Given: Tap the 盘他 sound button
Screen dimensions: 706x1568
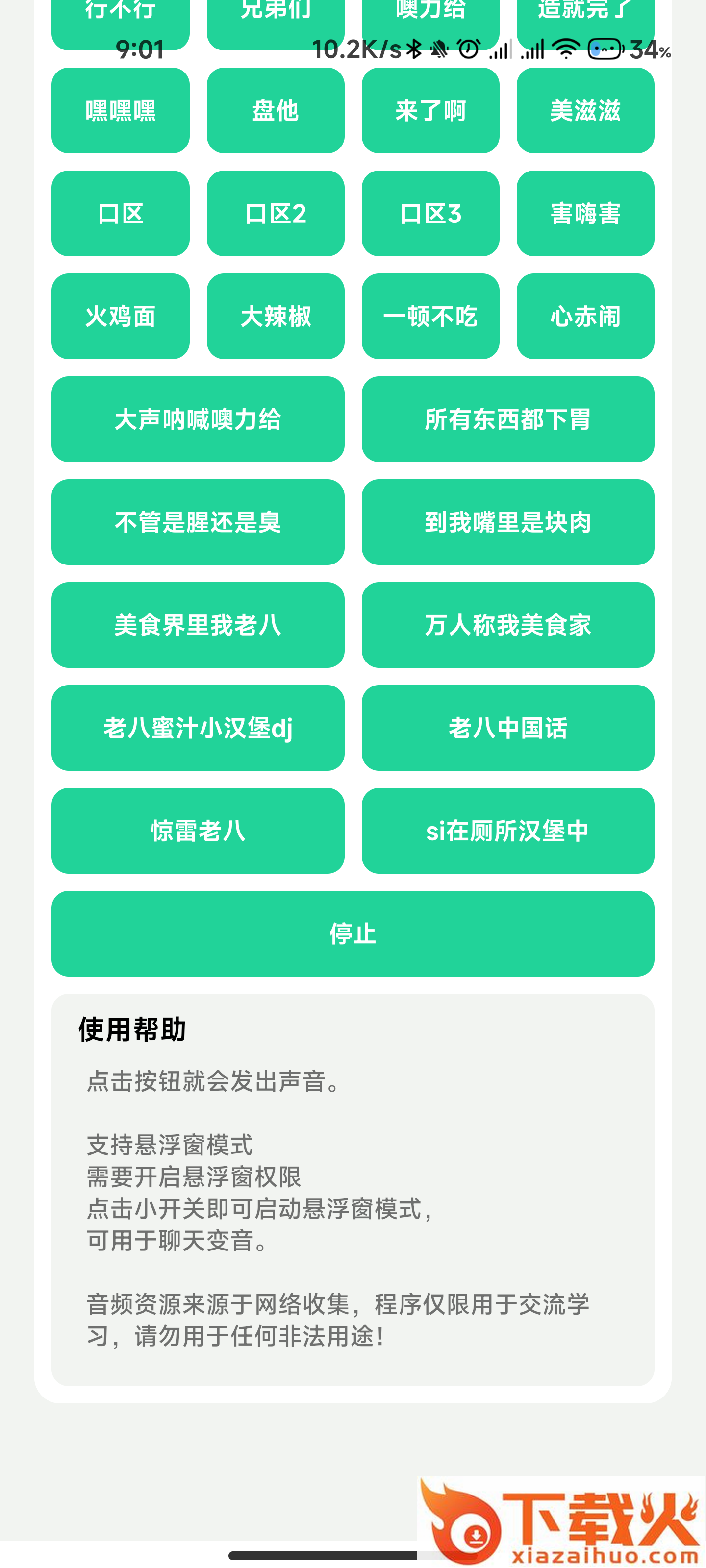Looking at the screenshot, I should [276, 110].
